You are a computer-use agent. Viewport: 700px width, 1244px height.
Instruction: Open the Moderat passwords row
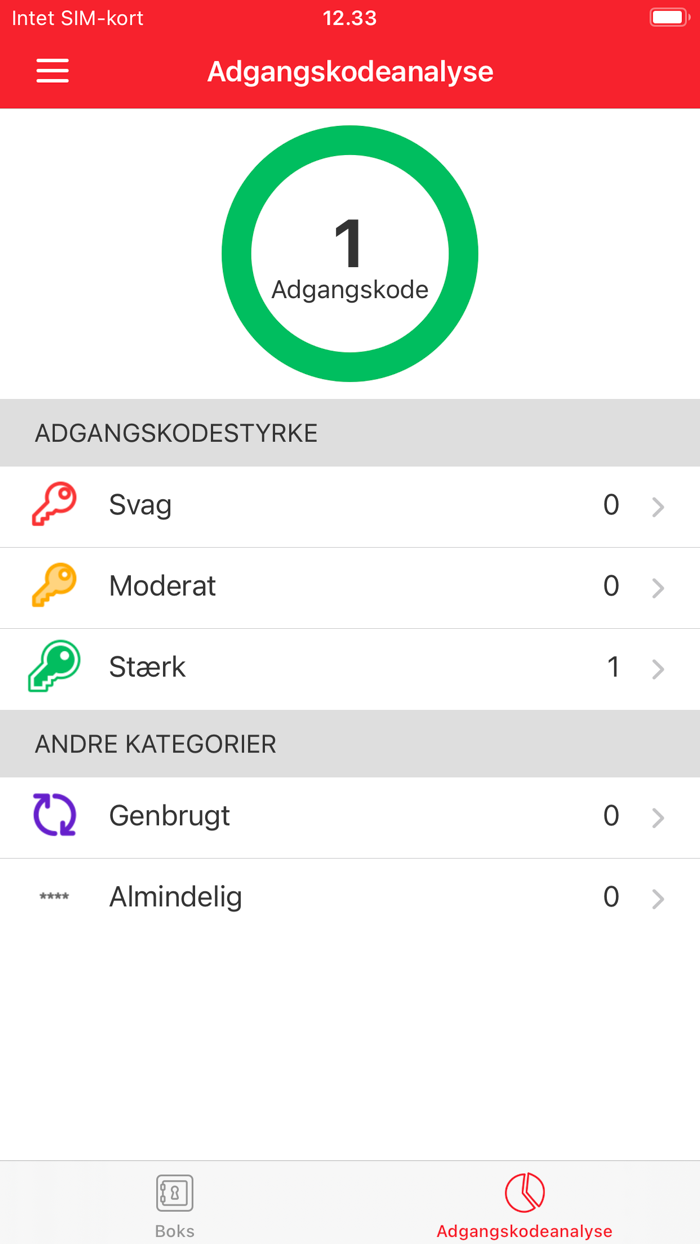coord(350,587)
